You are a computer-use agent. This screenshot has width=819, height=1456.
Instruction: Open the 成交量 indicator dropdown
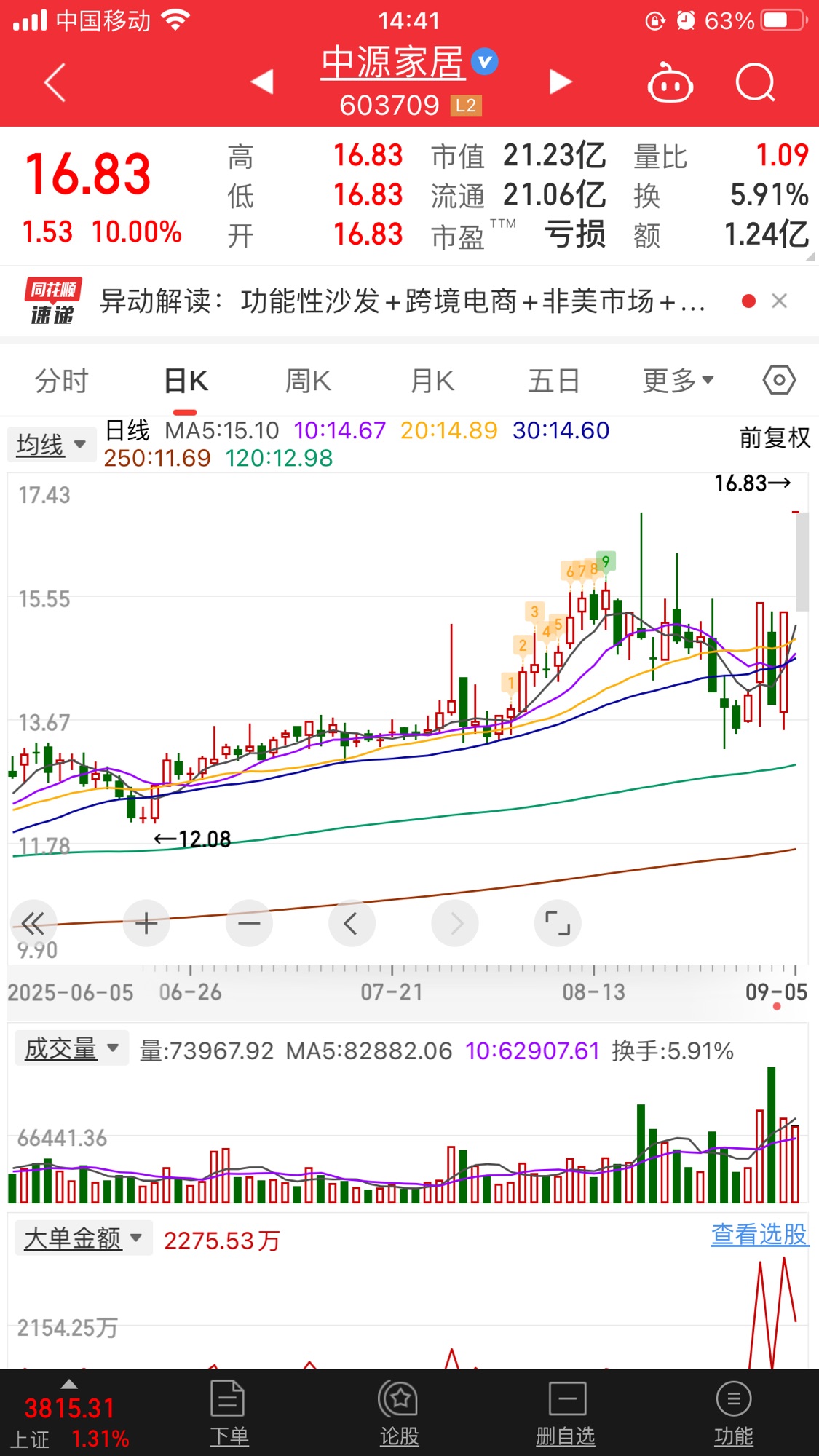(x=71, y=1048)
